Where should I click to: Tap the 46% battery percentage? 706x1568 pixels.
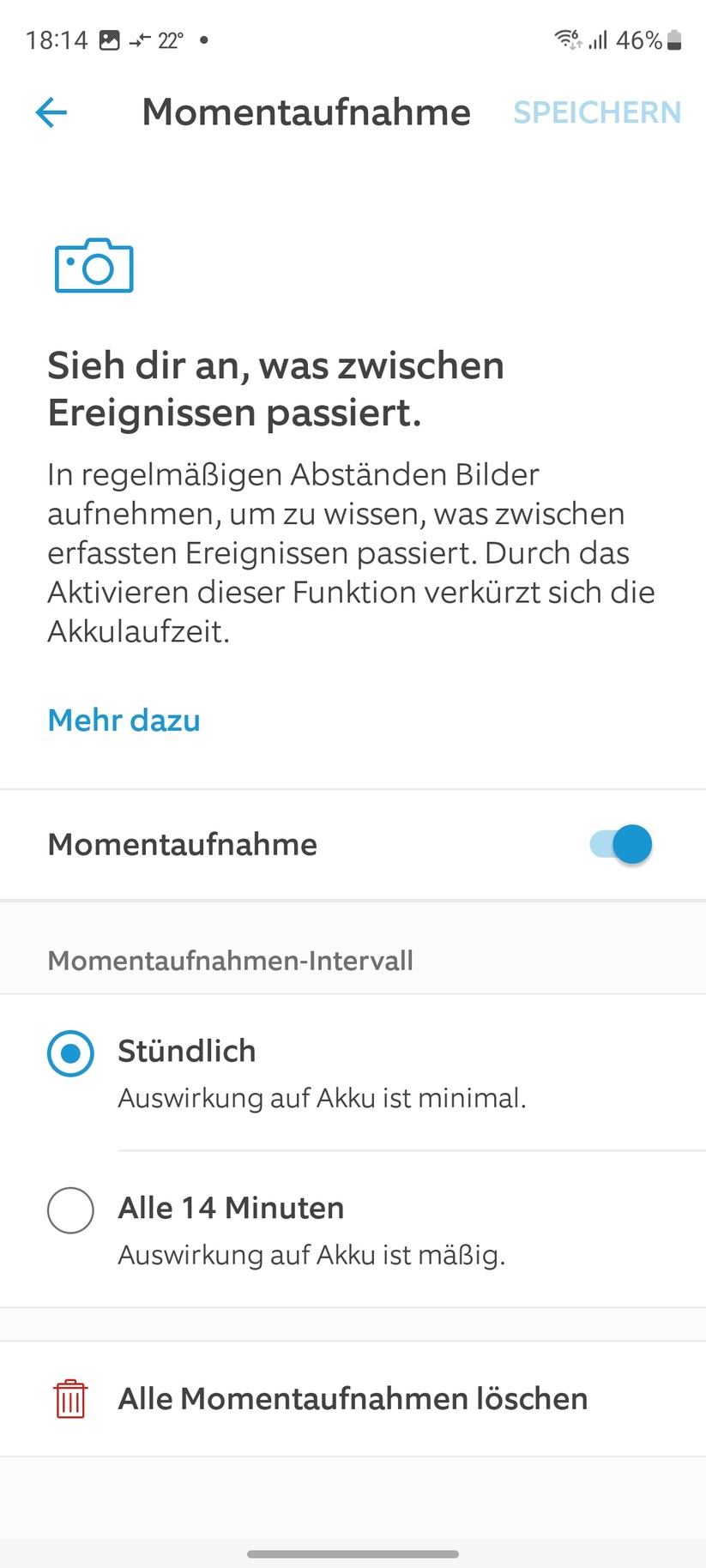638,39
